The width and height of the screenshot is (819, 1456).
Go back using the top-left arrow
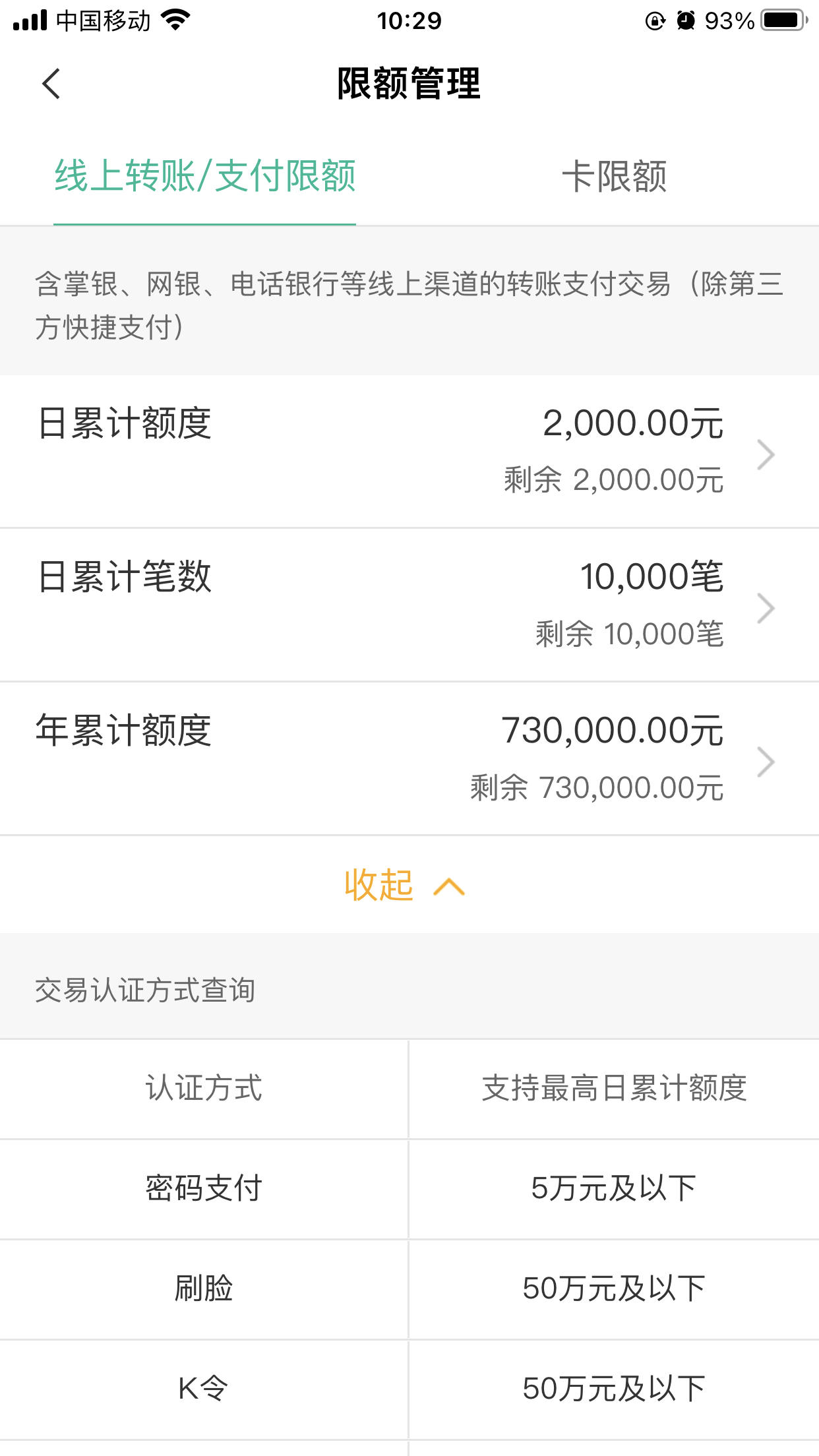click(x=51, y=84)
